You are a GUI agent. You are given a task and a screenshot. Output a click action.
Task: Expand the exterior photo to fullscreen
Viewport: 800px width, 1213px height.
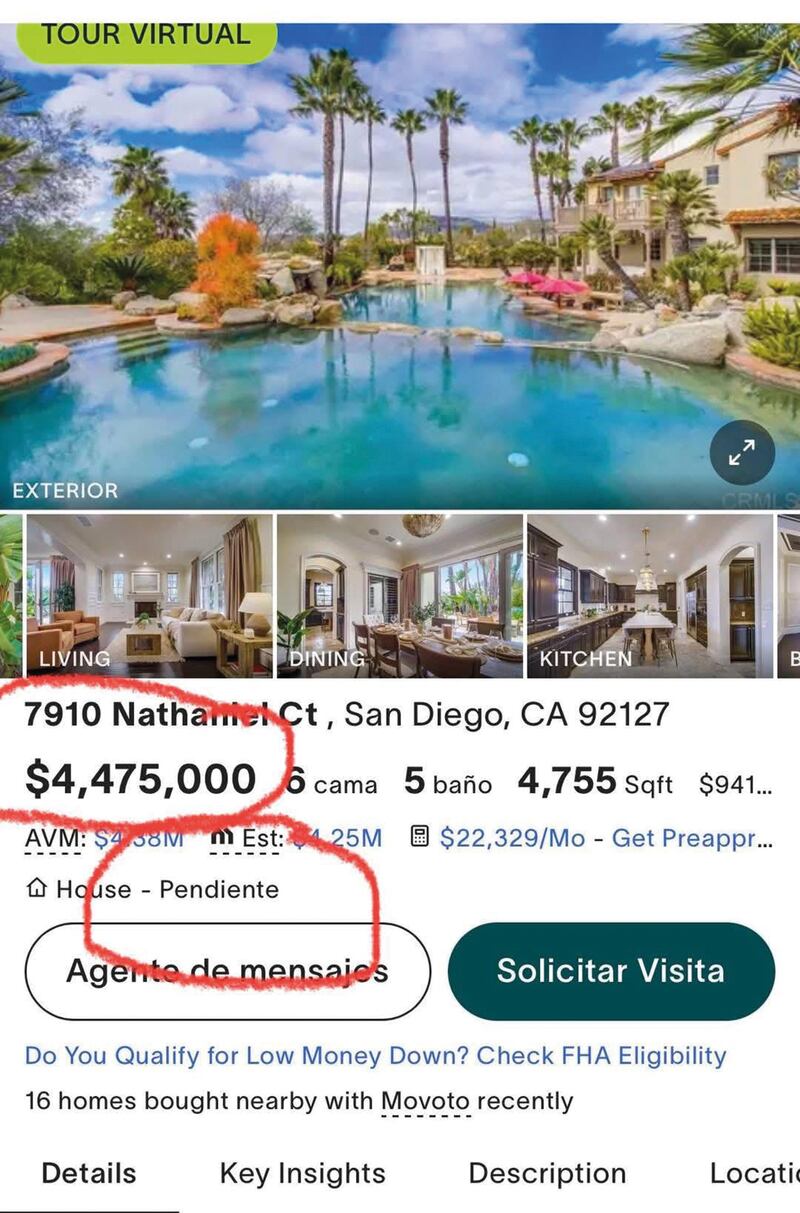point(741,453)
